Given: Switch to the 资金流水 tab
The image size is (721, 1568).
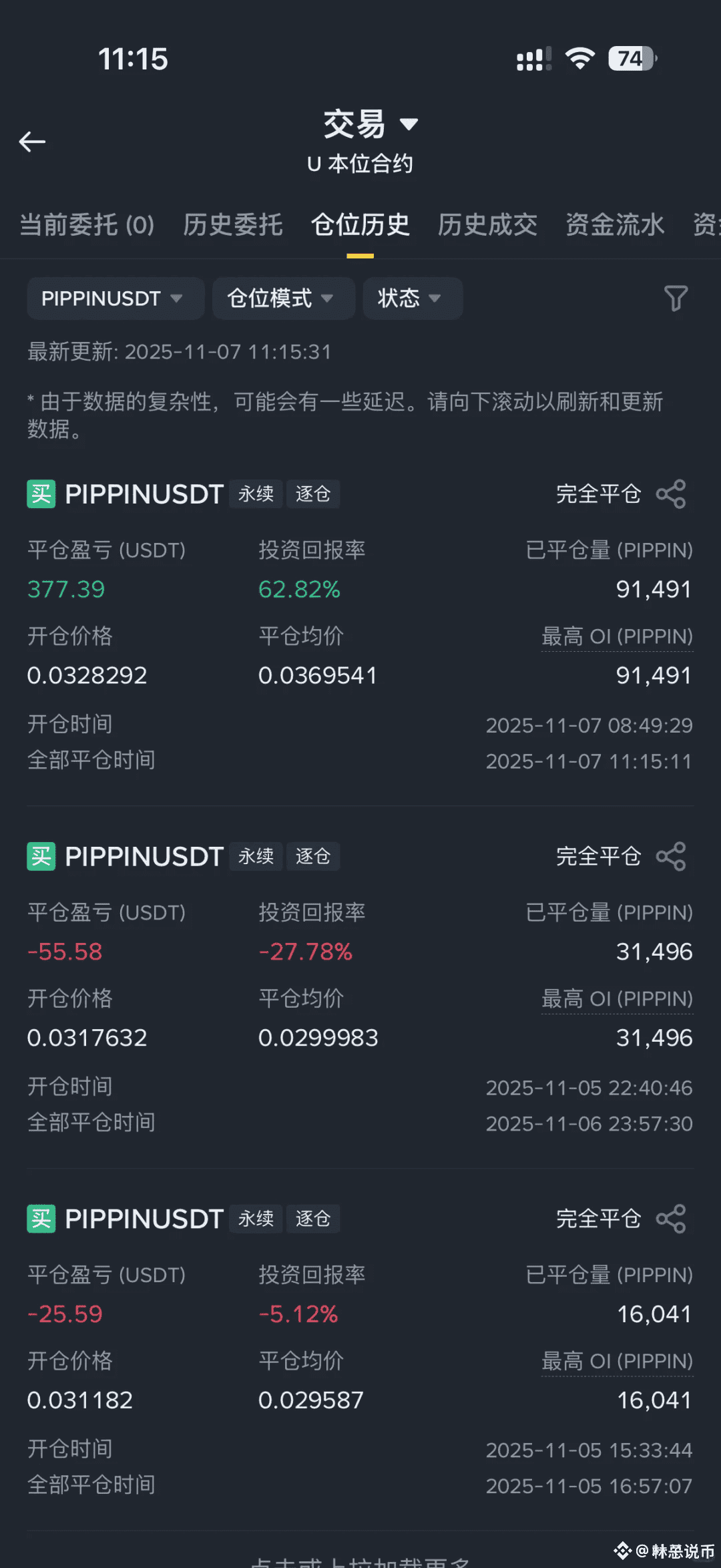Looking at the screenshot, I should (x=615, y=225).
